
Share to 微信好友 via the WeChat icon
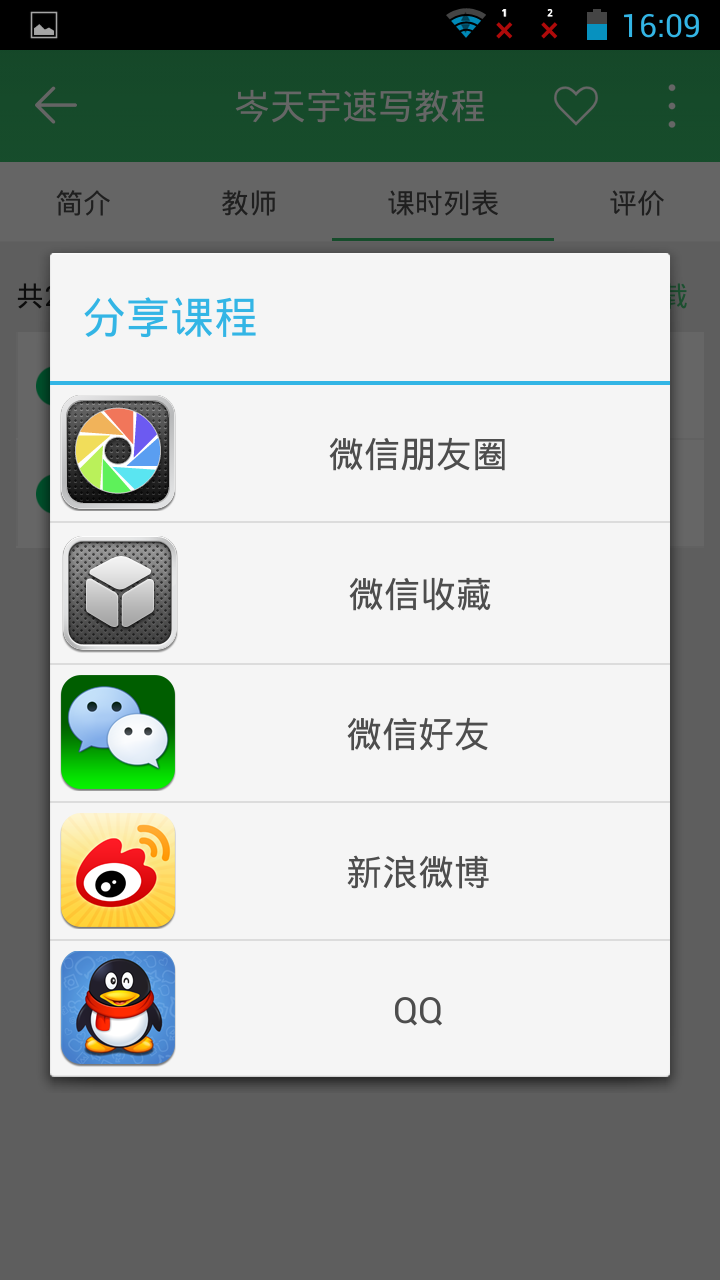coord(117,732)
